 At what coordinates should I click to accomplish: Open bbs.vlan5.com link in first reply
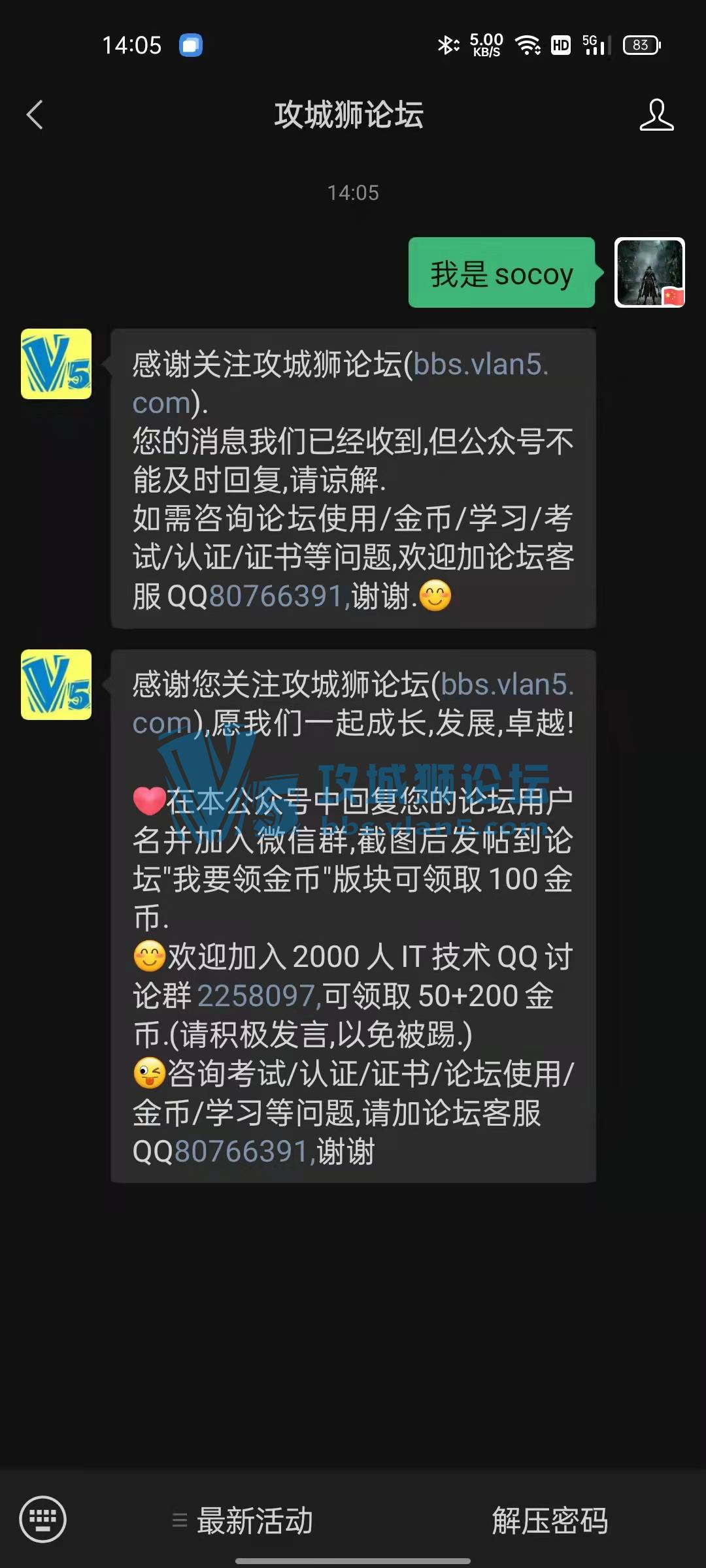(480, 365)
